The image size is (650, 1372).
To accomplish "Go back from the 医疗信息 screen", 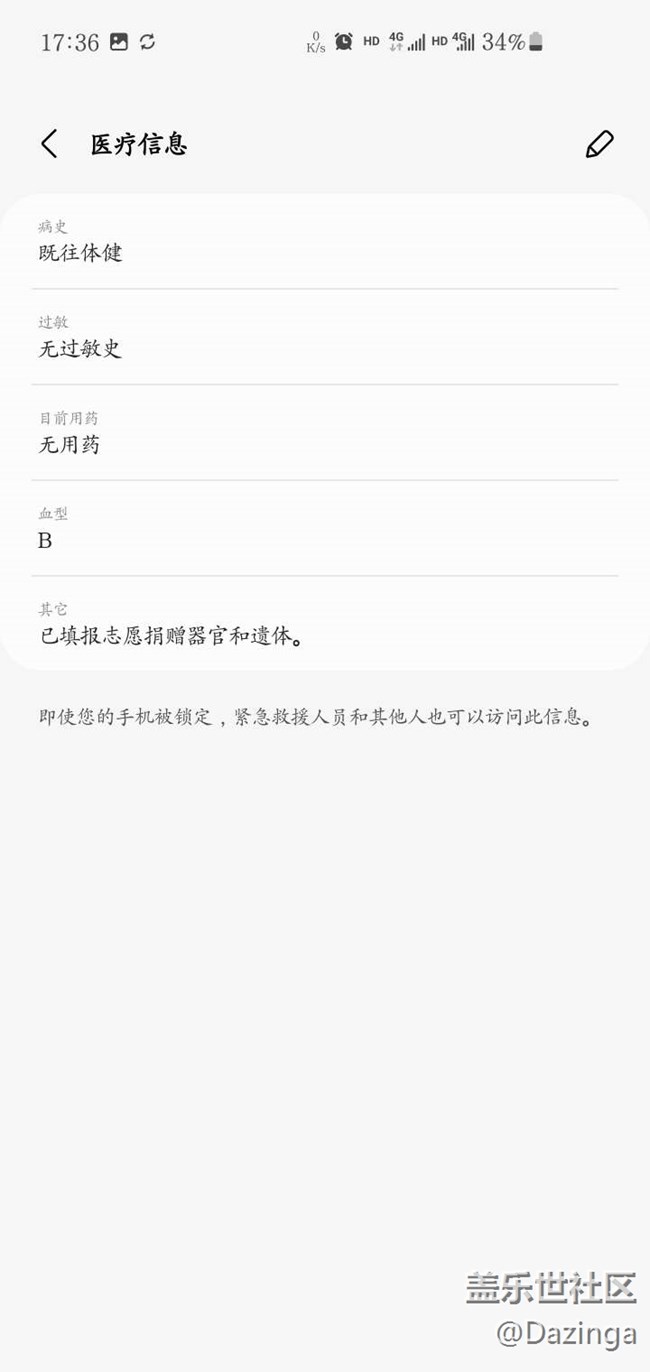I will point(49,144).
